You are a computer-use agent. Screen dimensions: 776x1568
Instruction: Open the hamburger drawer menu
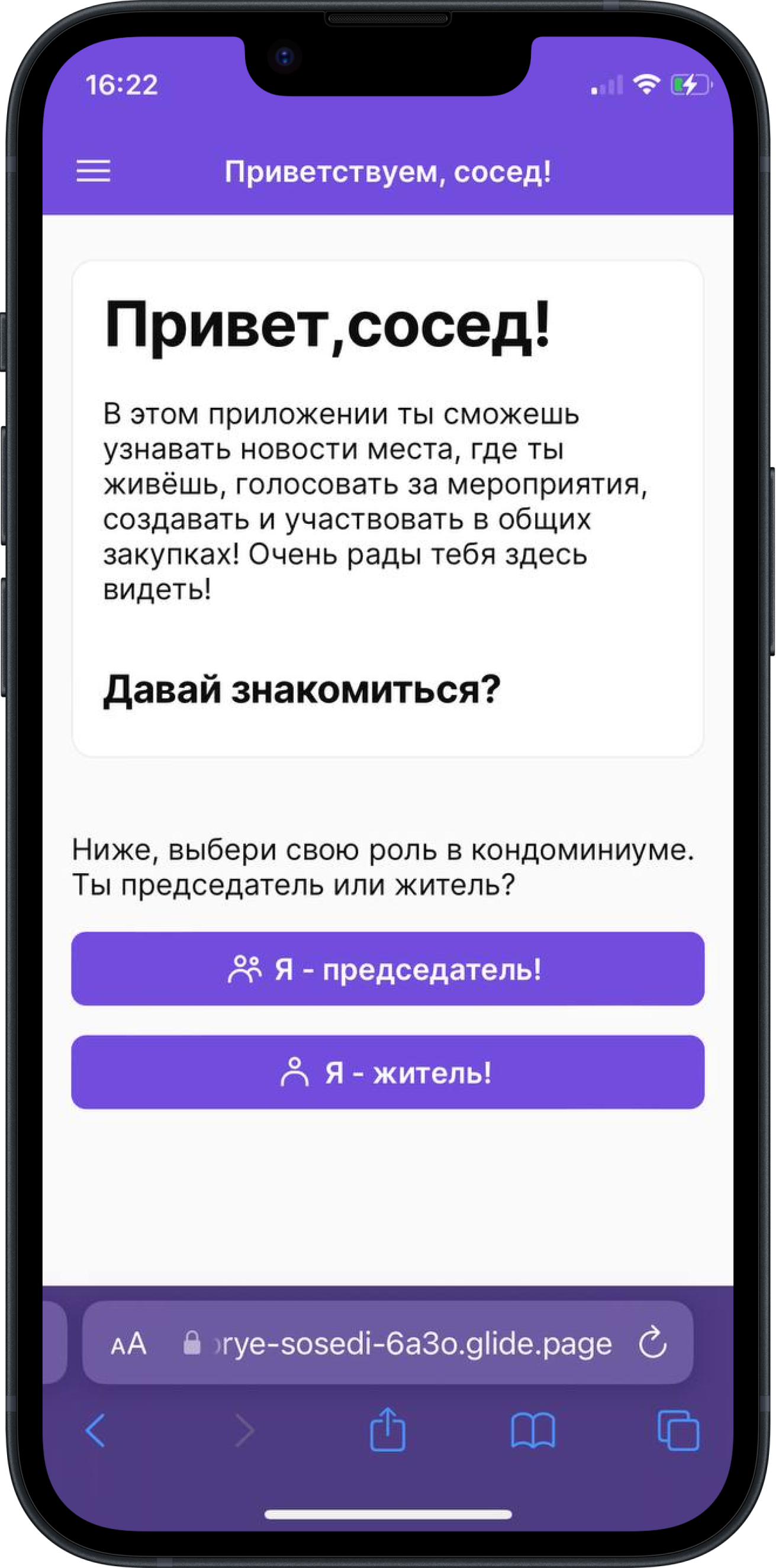click(93, 171)
